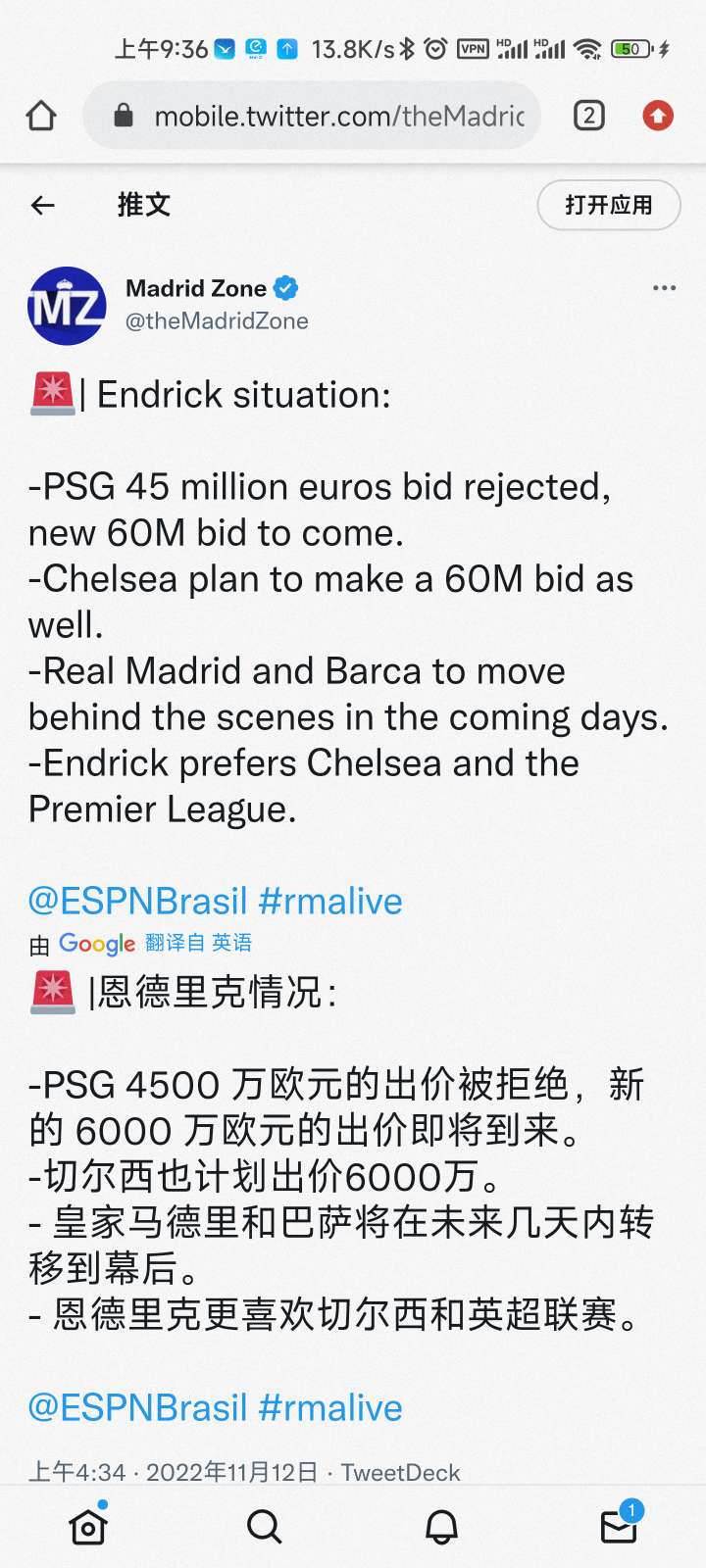Open the notifications bell tab
Screen dimensions: 706x1568
click(441, 1526)
